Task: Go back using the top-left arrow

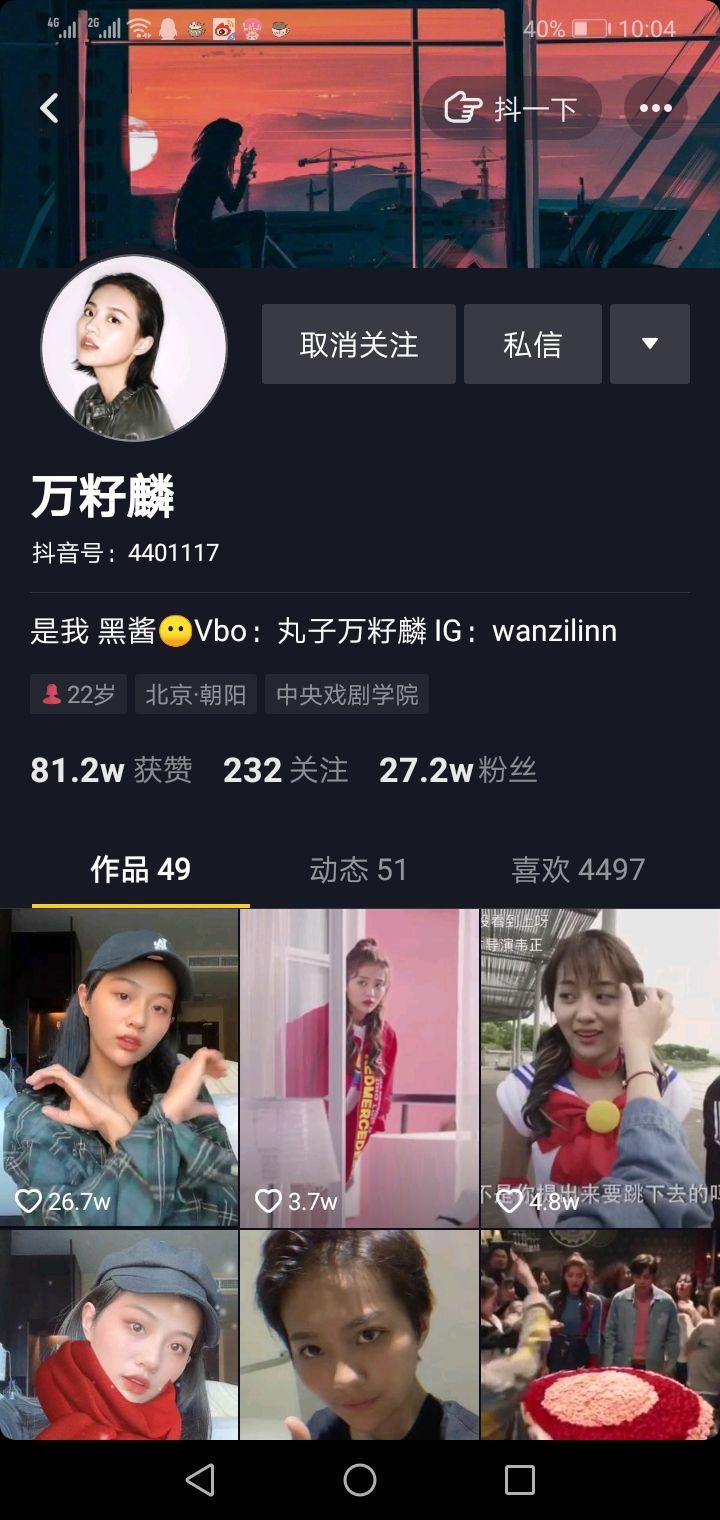Action: (49, 108)
